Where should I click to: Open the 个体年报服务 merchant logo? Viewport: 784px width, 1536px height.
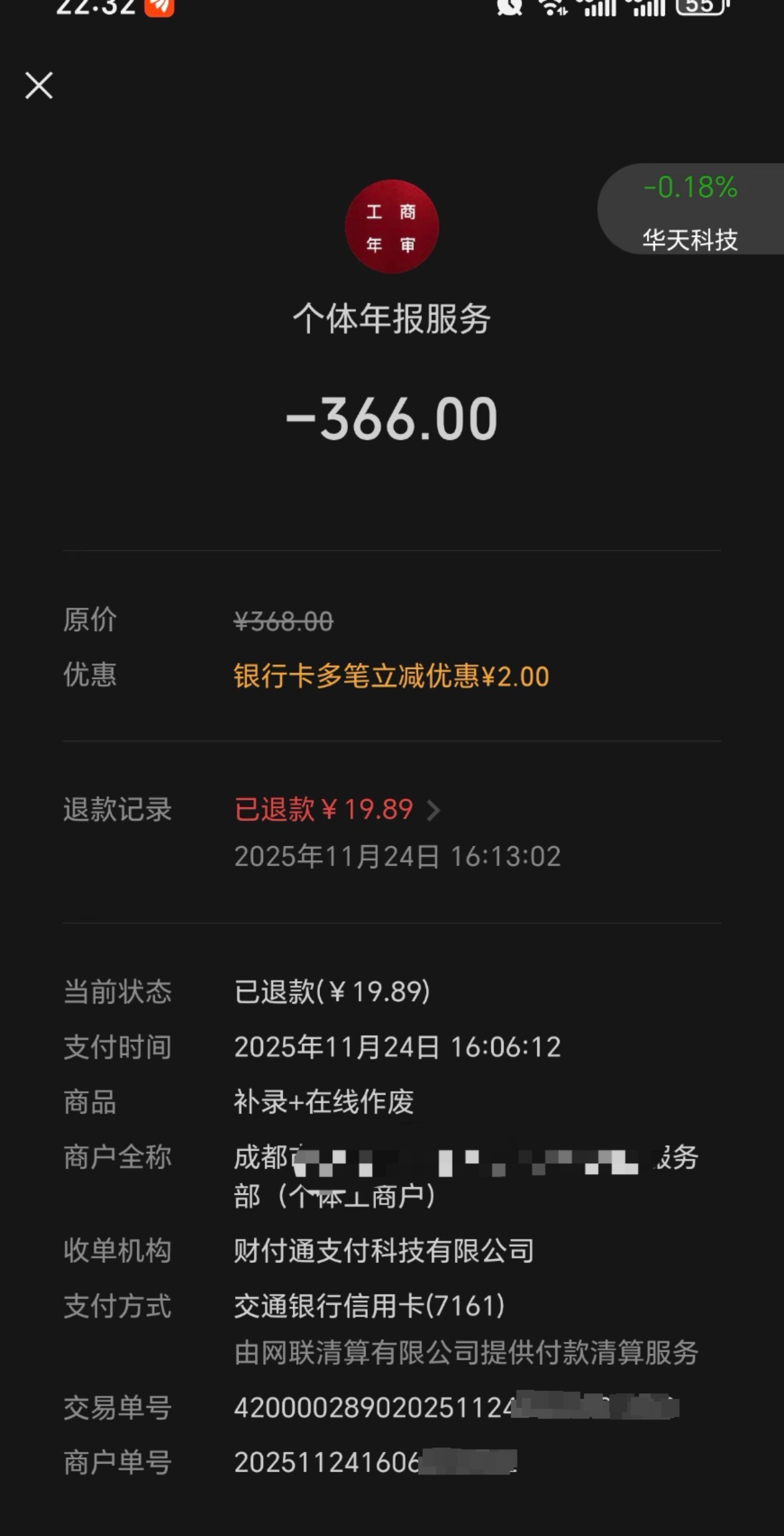391,227
